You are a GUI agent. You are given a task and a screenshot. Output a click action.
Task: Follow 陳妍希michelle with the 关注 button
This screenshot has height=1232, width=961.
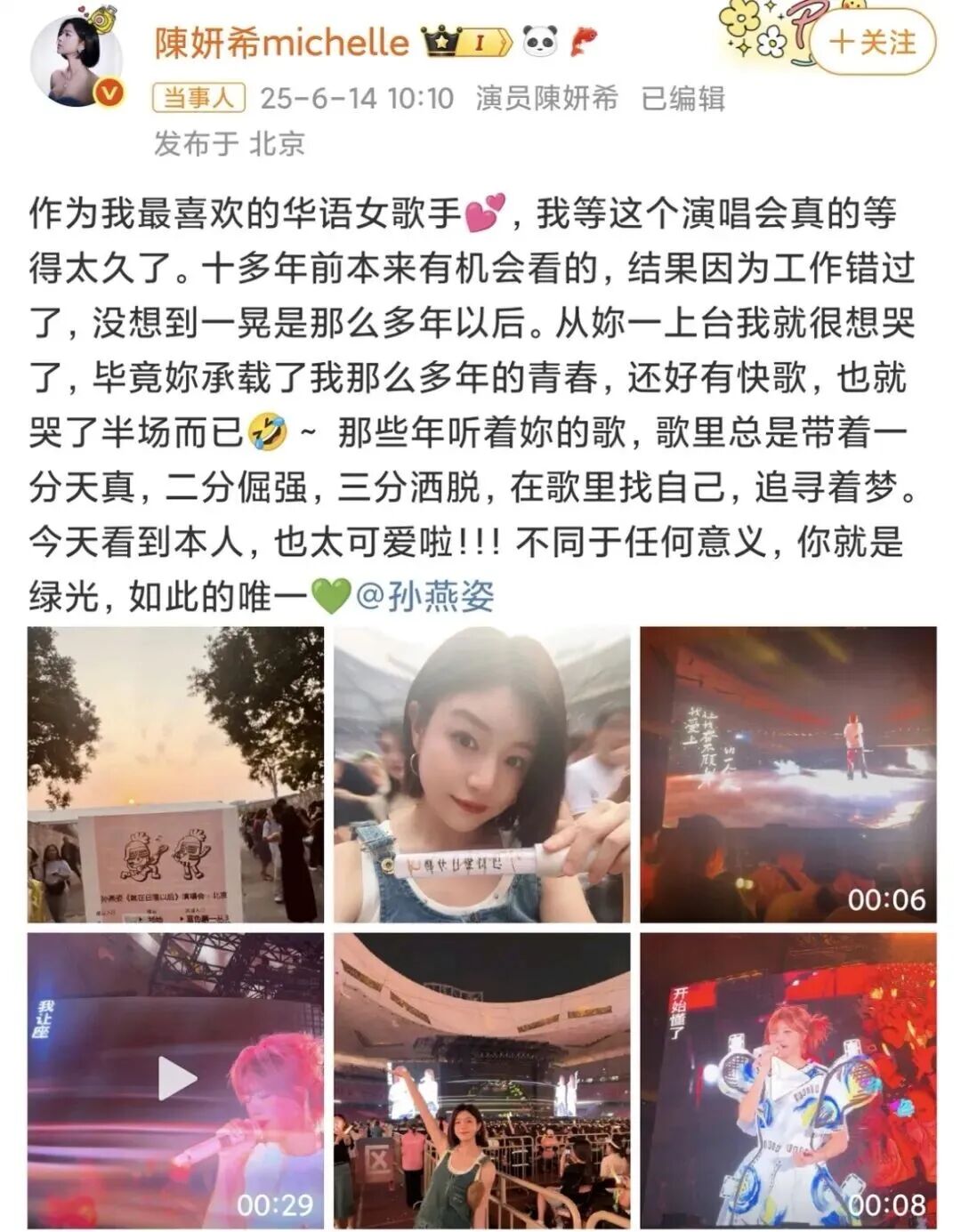coord(872,43)
